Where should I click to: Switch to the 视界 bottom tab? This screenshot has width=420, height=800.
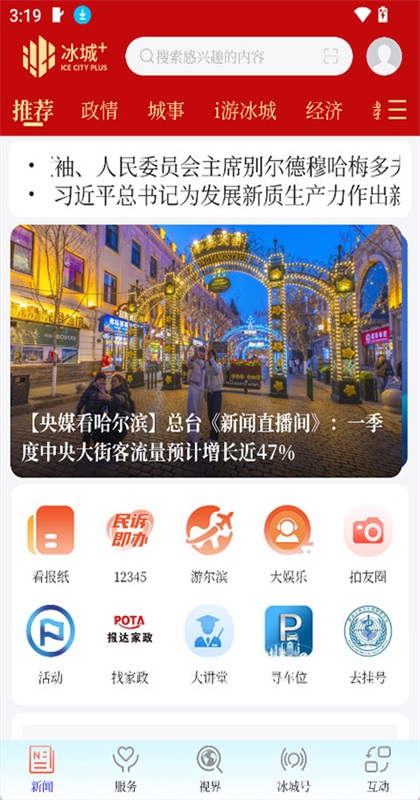(x=210, y=769)
